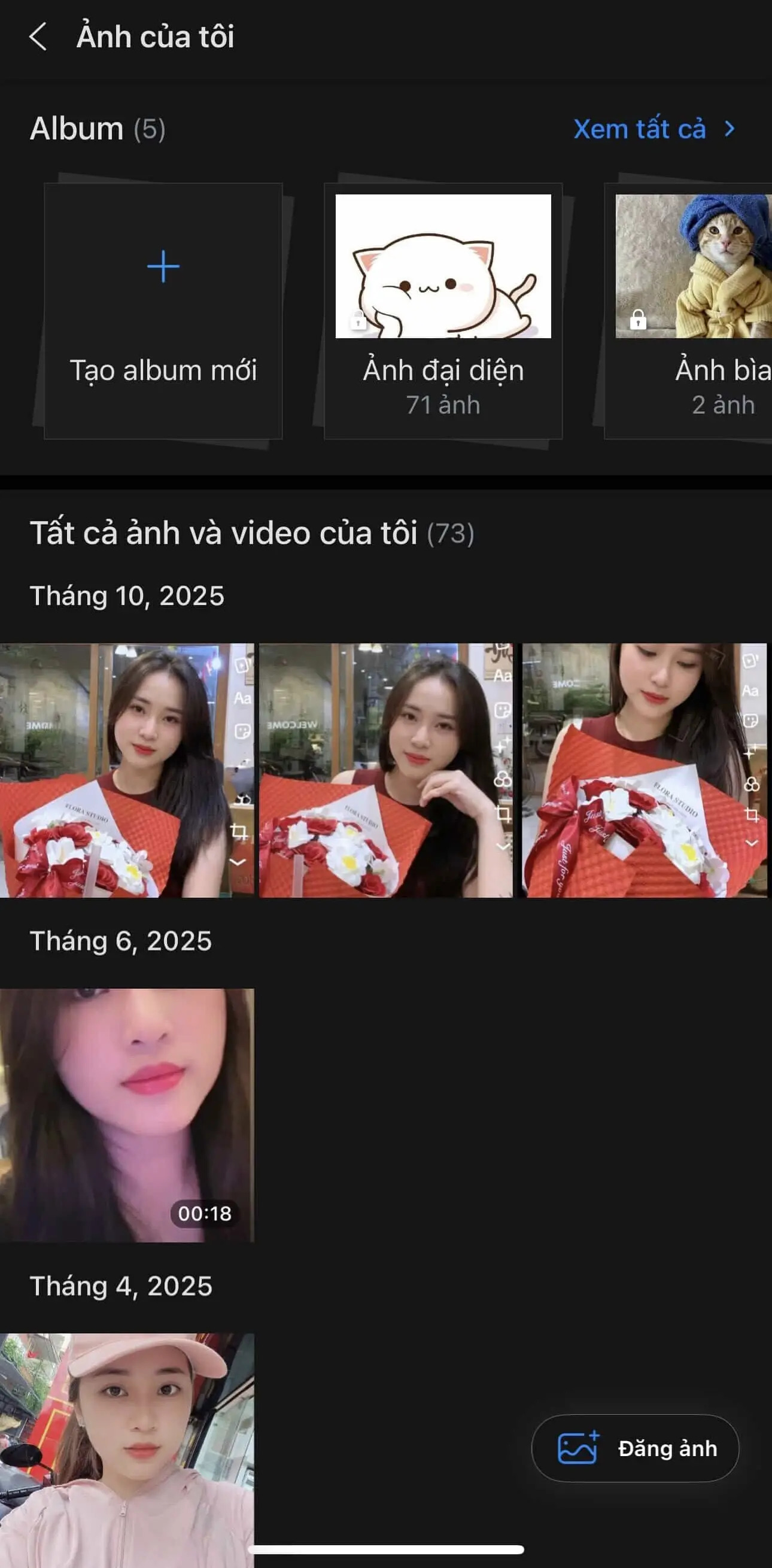Open the arrow chevron beside Xem tất cả
This screenshot has width=772, height=1568.
pyautogui.click(x=731, y=129)
